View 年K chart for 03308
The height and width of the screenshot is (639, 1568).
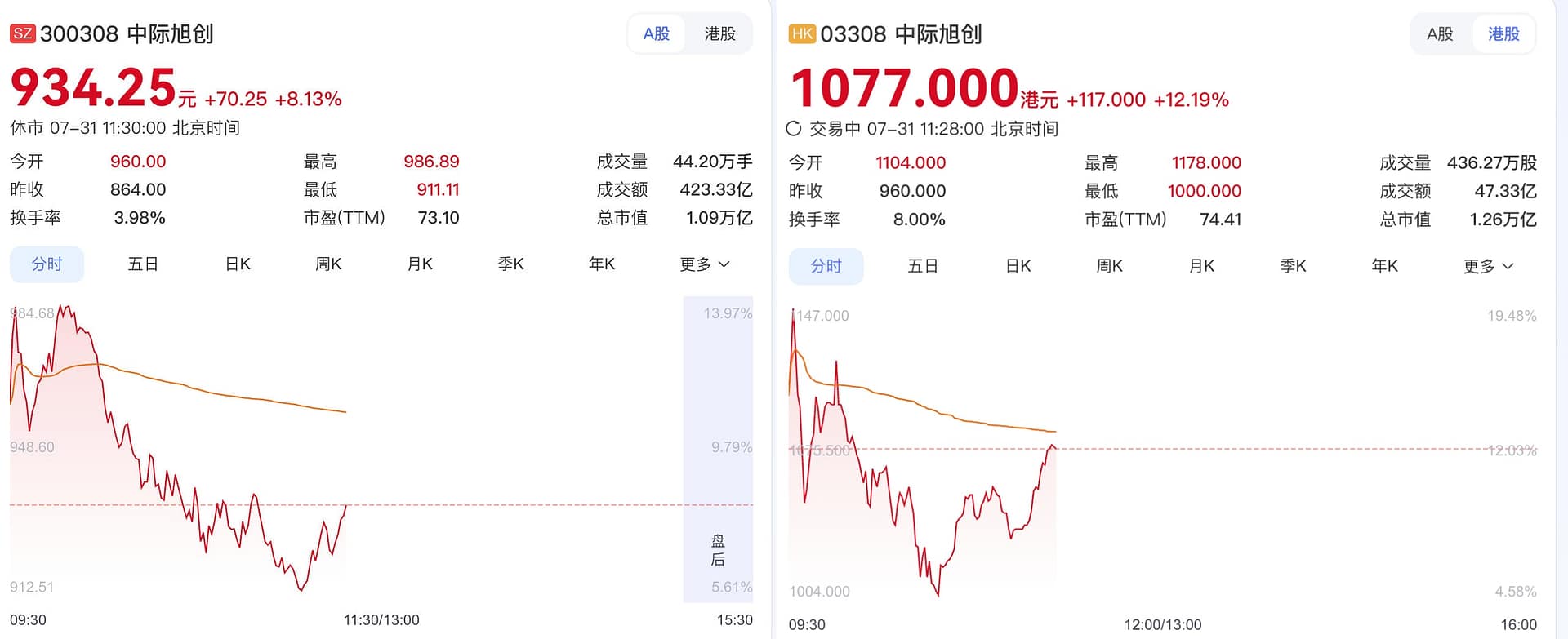pyautogui.click(x=1385, y=266)
